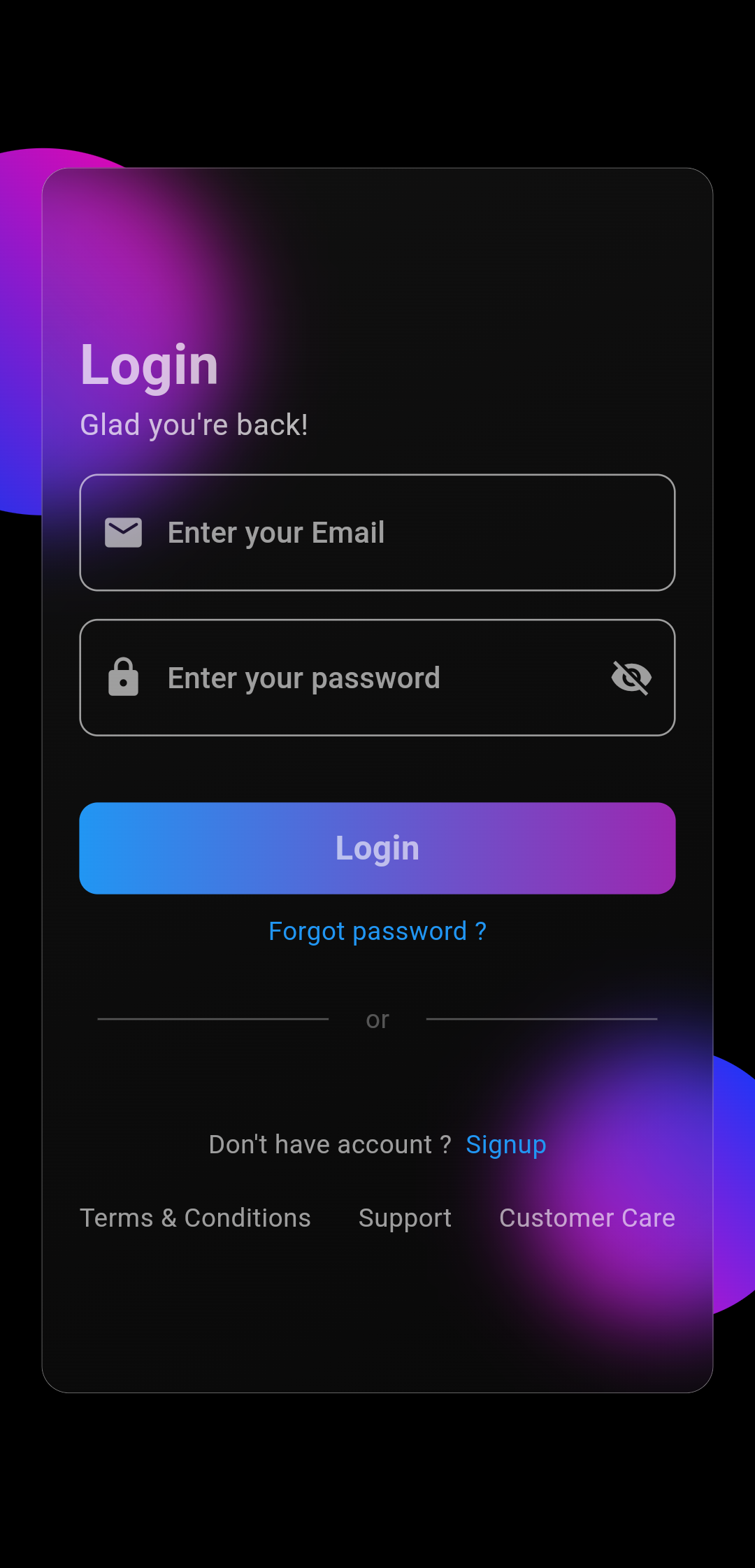This screenshot has width=755, height=1568.
Task: Click the crossed-out eye icon
Action: [x=633, y=677]
